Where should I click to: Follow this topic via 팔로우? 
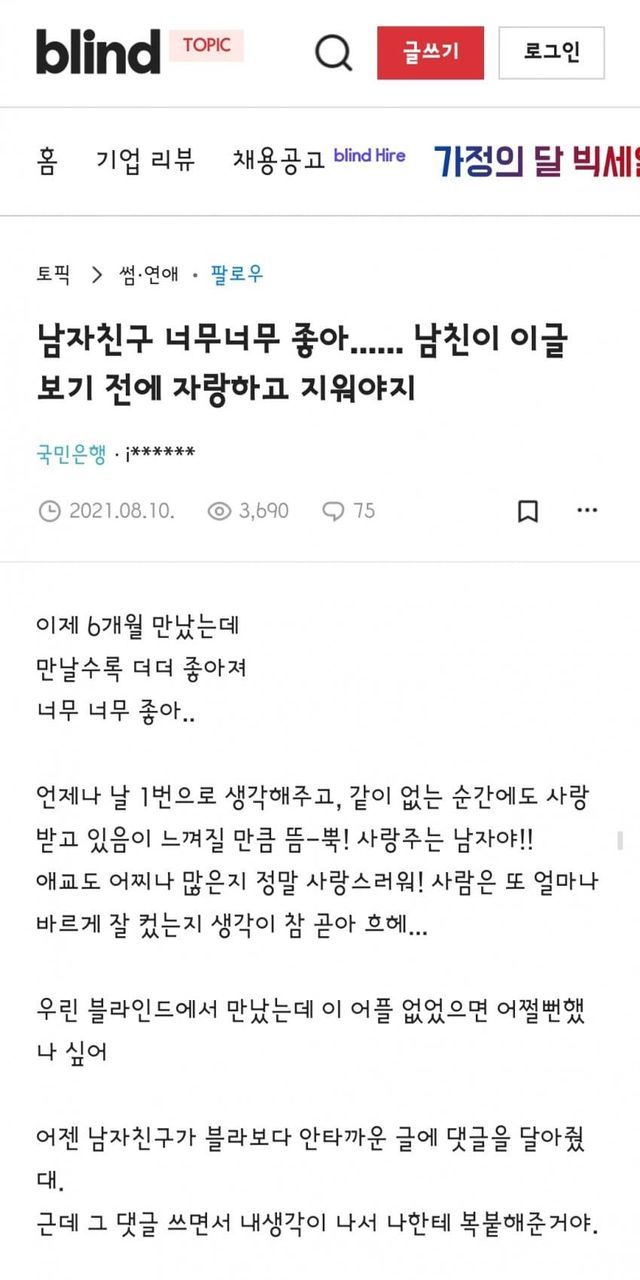237,275
